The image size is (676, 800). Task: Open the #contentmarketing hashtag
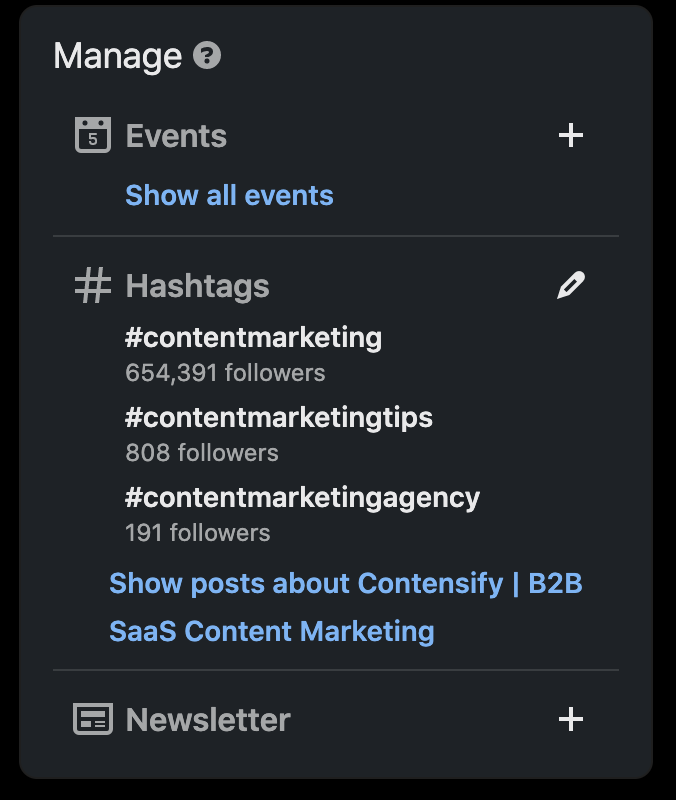(253, 338)
